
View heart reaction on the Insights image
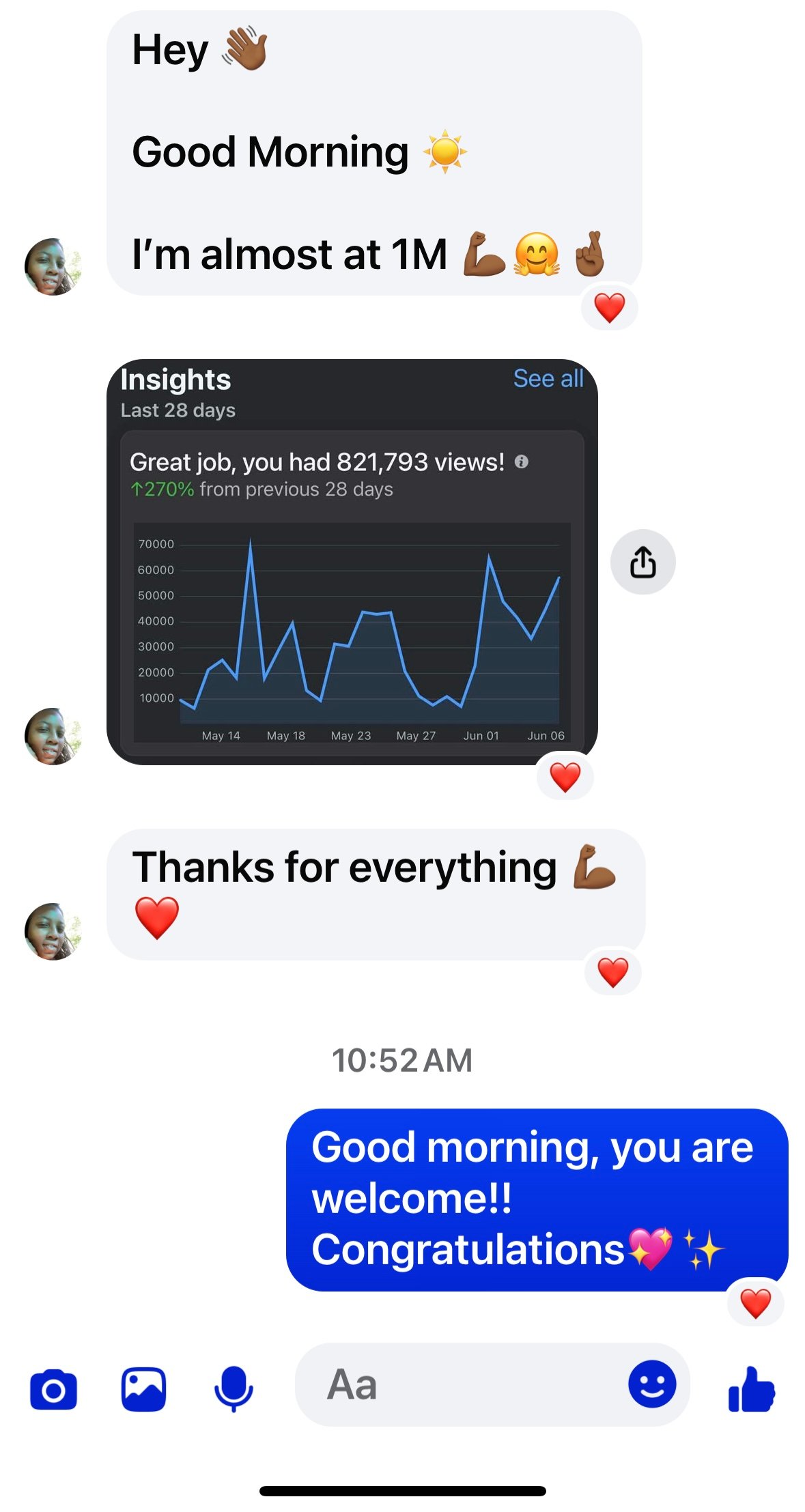coord(565,777)
